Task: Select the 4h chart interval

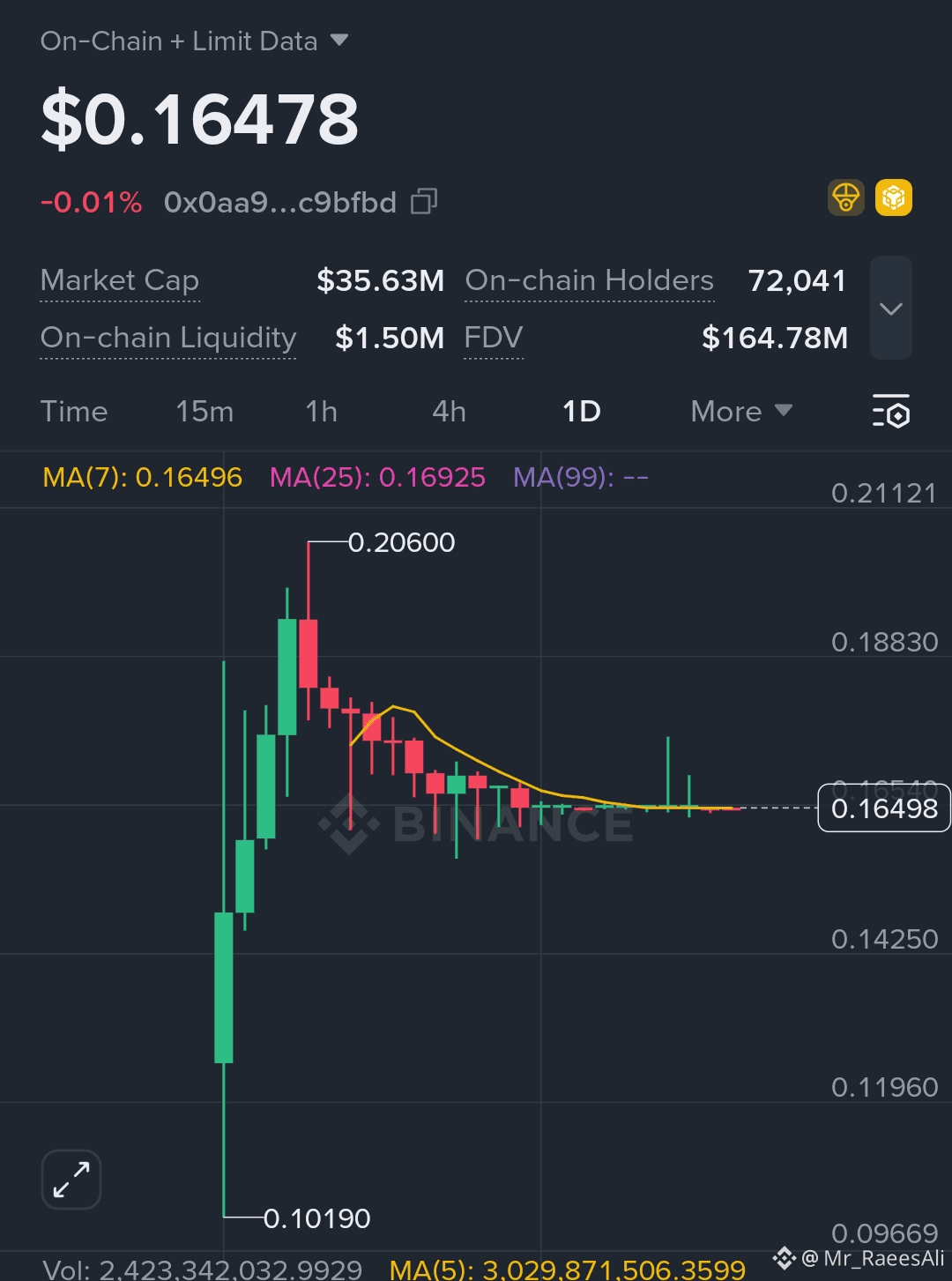Action: pyautogui.click(x=449, y=412)
